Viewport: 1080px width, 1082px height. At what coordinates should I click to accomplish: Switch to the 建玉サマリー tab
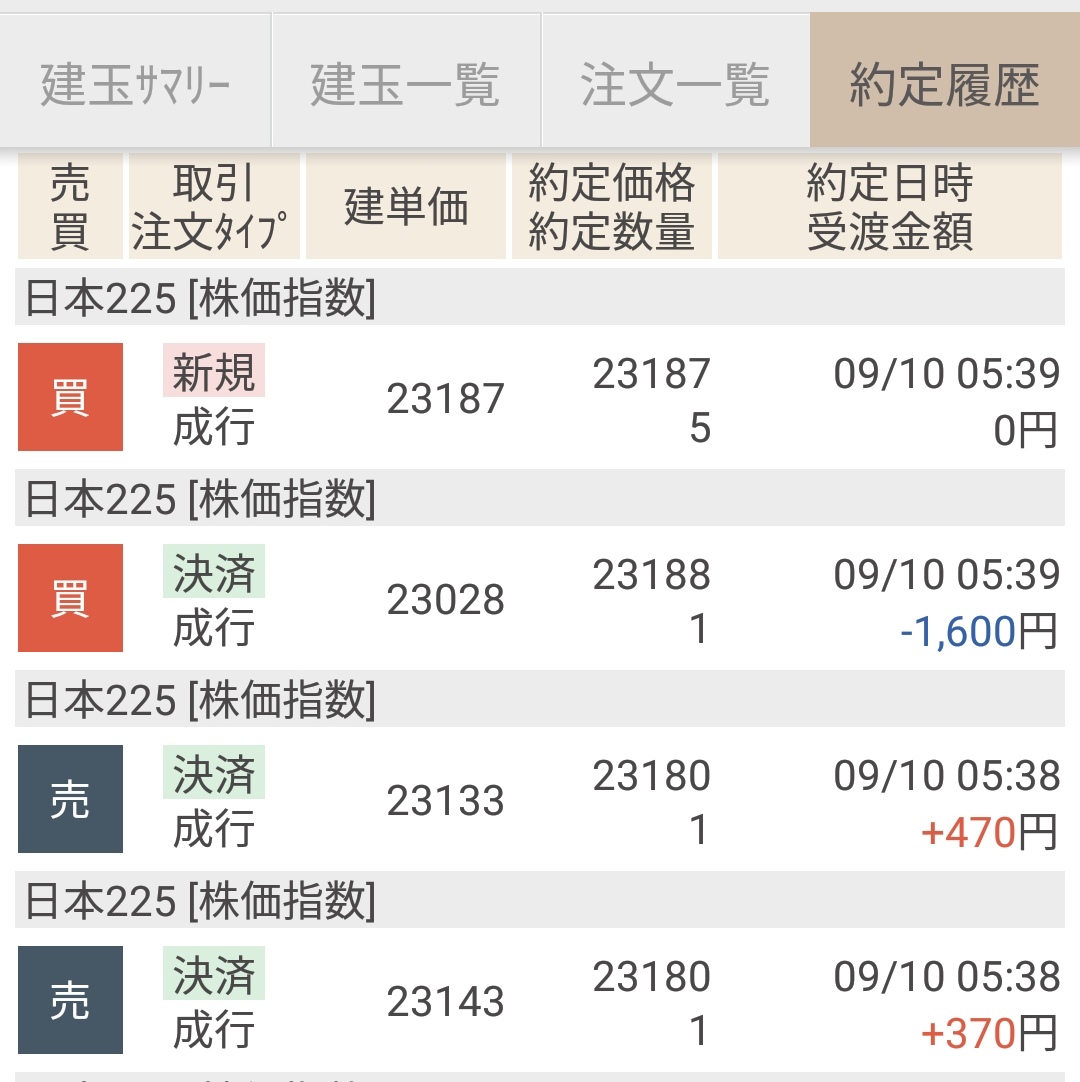coord(135,83)
